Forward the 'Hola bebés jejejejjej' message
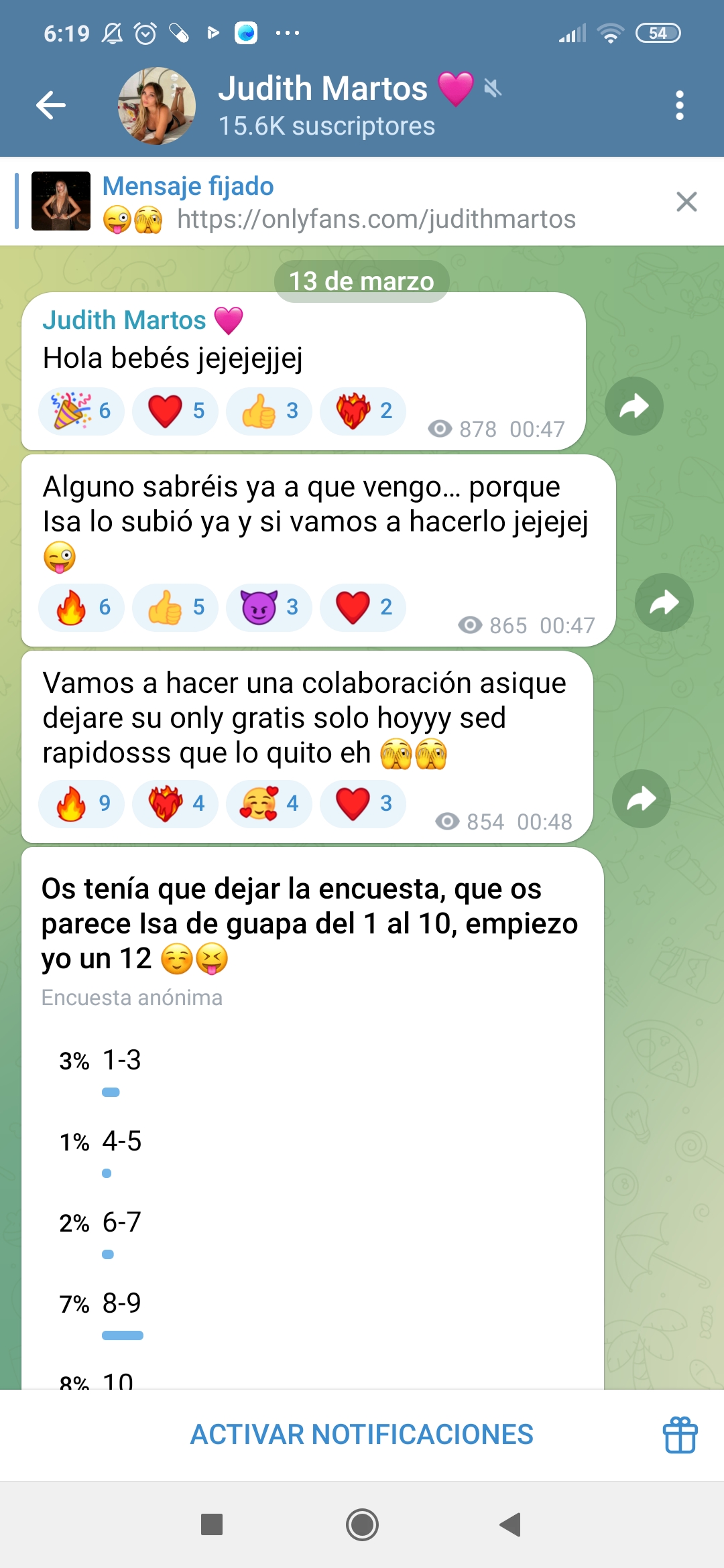Image resolution: width=724 pixels, height=1568 pixels. pos(633,406)
